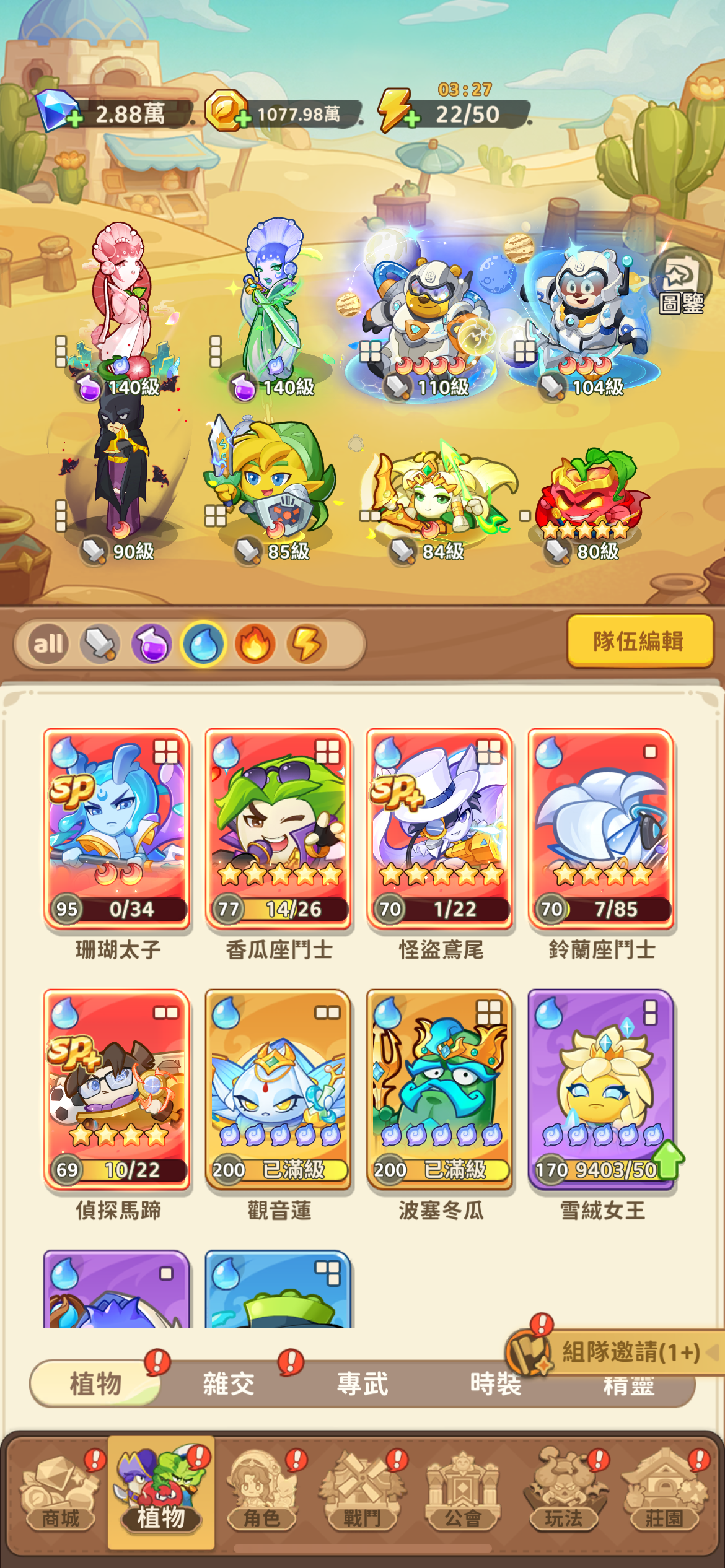Open the 鈴蘭座鬥士 plant card
Screen dimensions: 725x1568
600,829
